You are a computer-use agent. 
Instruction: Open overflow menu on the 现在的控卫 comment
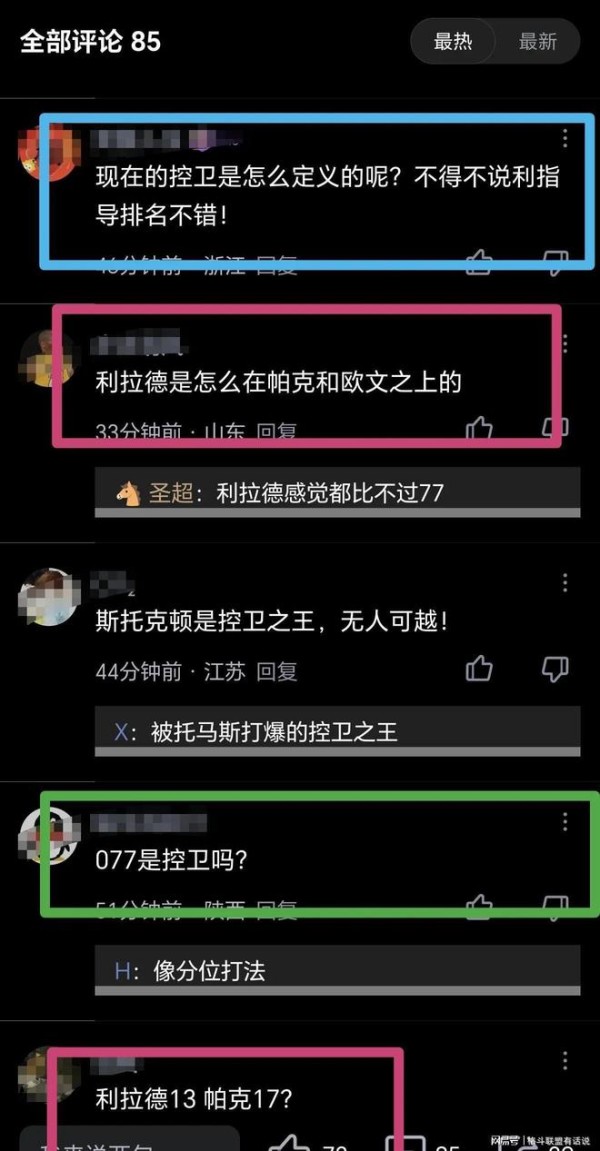point(565,138)
